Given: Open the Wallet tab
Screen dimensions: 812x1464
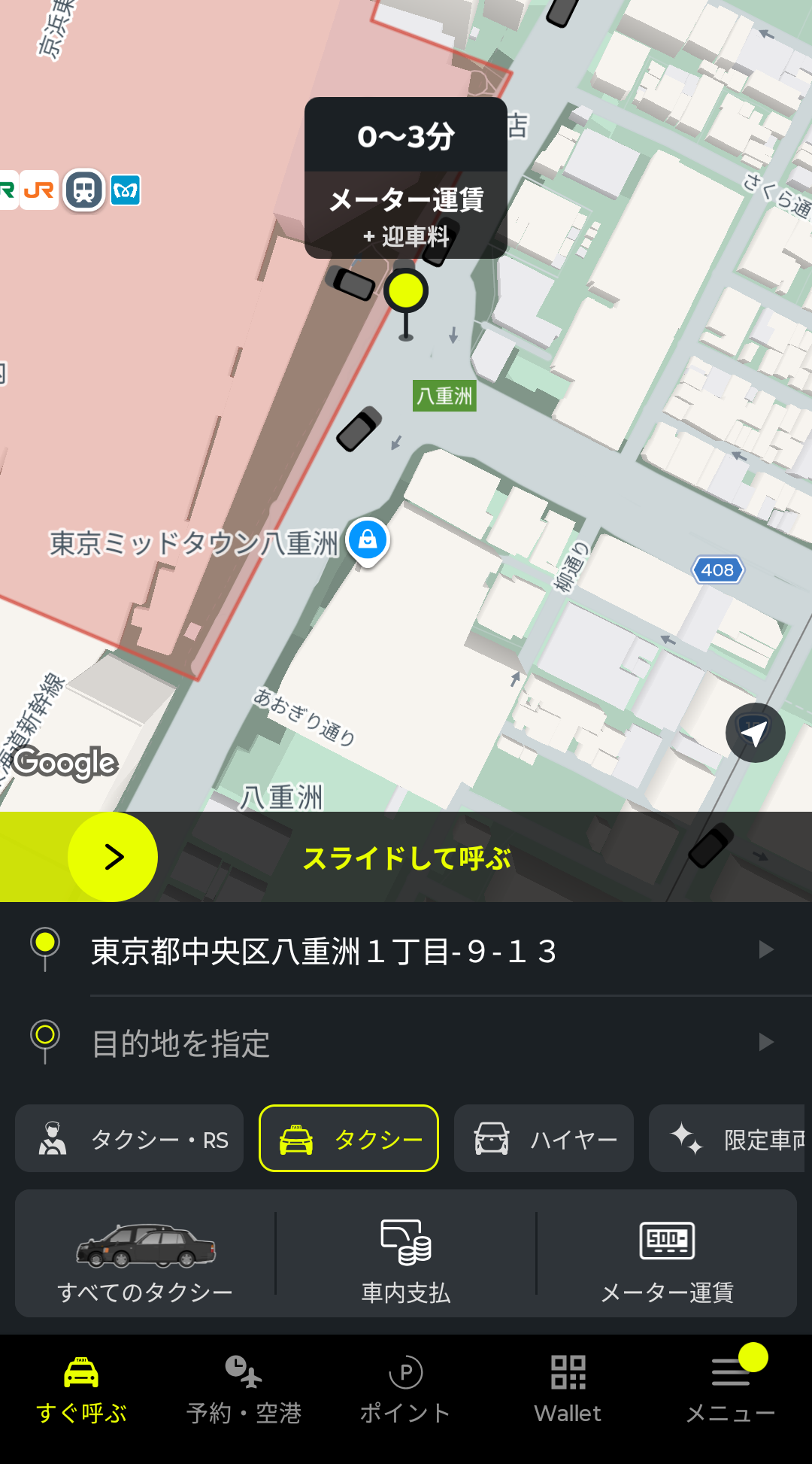Looking at the screenshot, I should pos(568,1390).
